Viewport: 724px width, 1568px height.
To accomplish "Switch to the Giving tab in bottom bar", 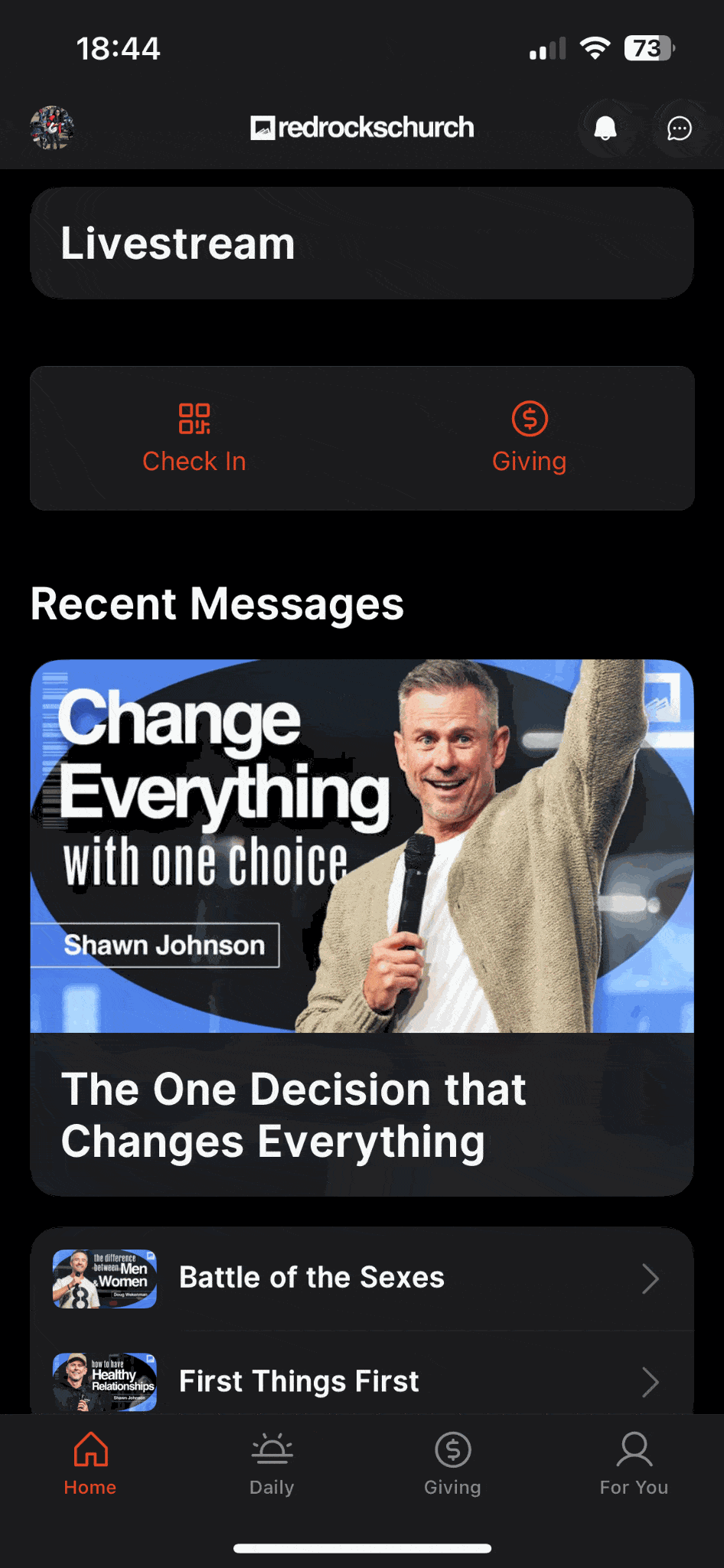I will (453, 1464).
